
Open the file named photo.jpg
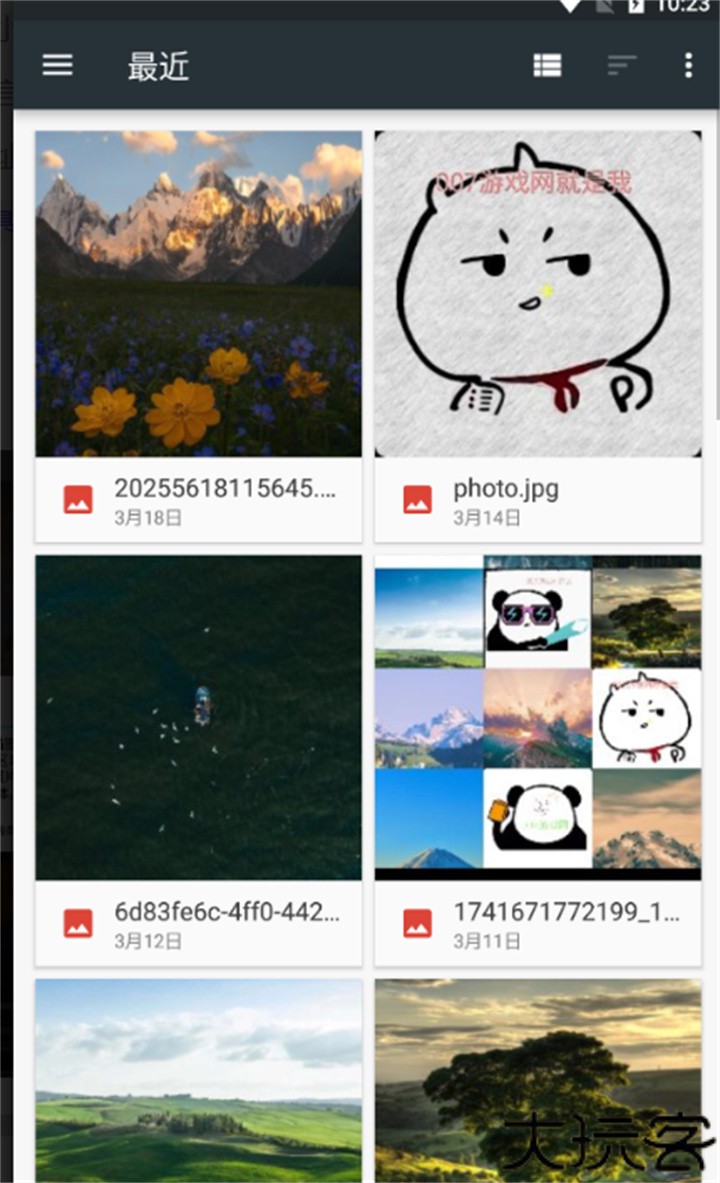click(505, 489)
